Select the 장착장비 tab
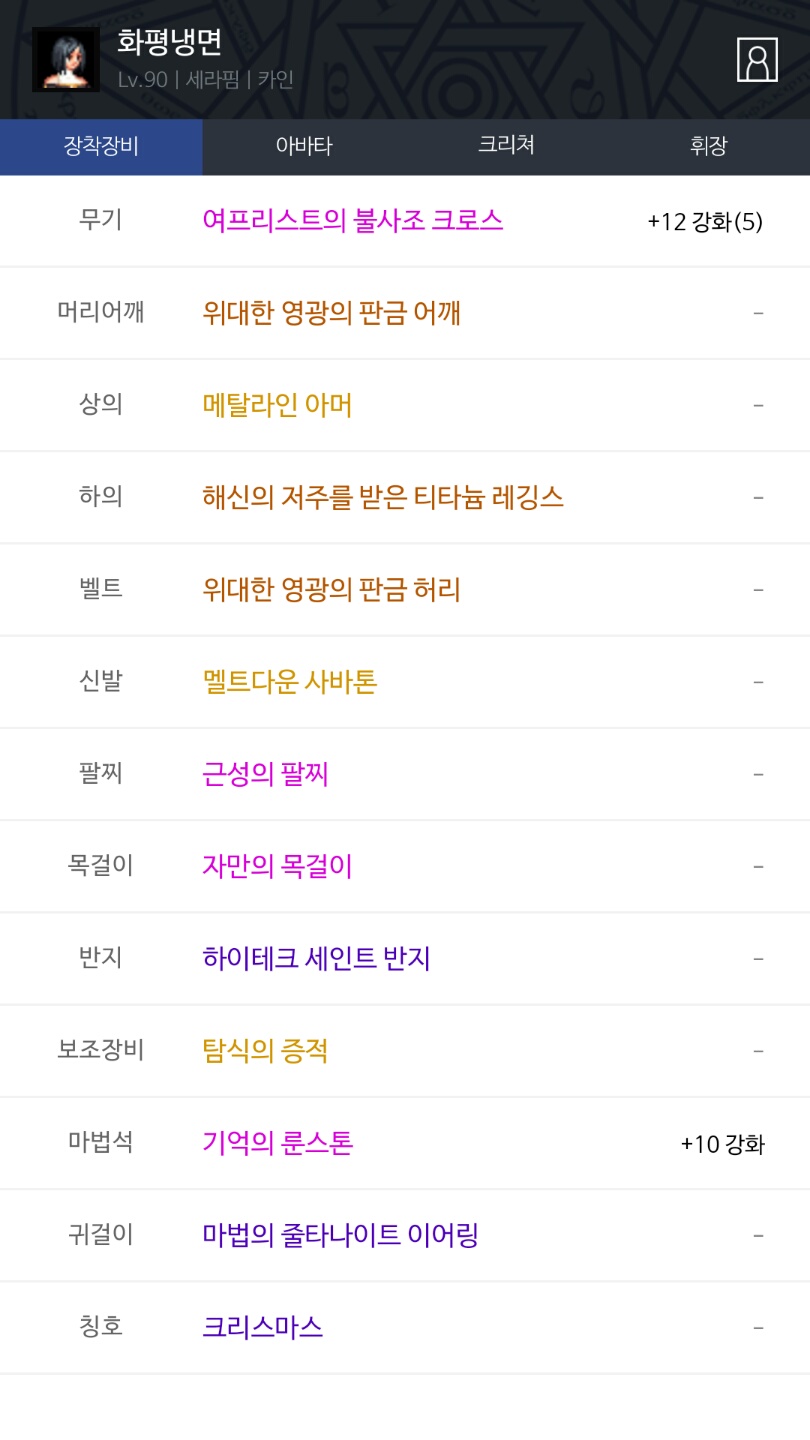 tap(101, 147)
